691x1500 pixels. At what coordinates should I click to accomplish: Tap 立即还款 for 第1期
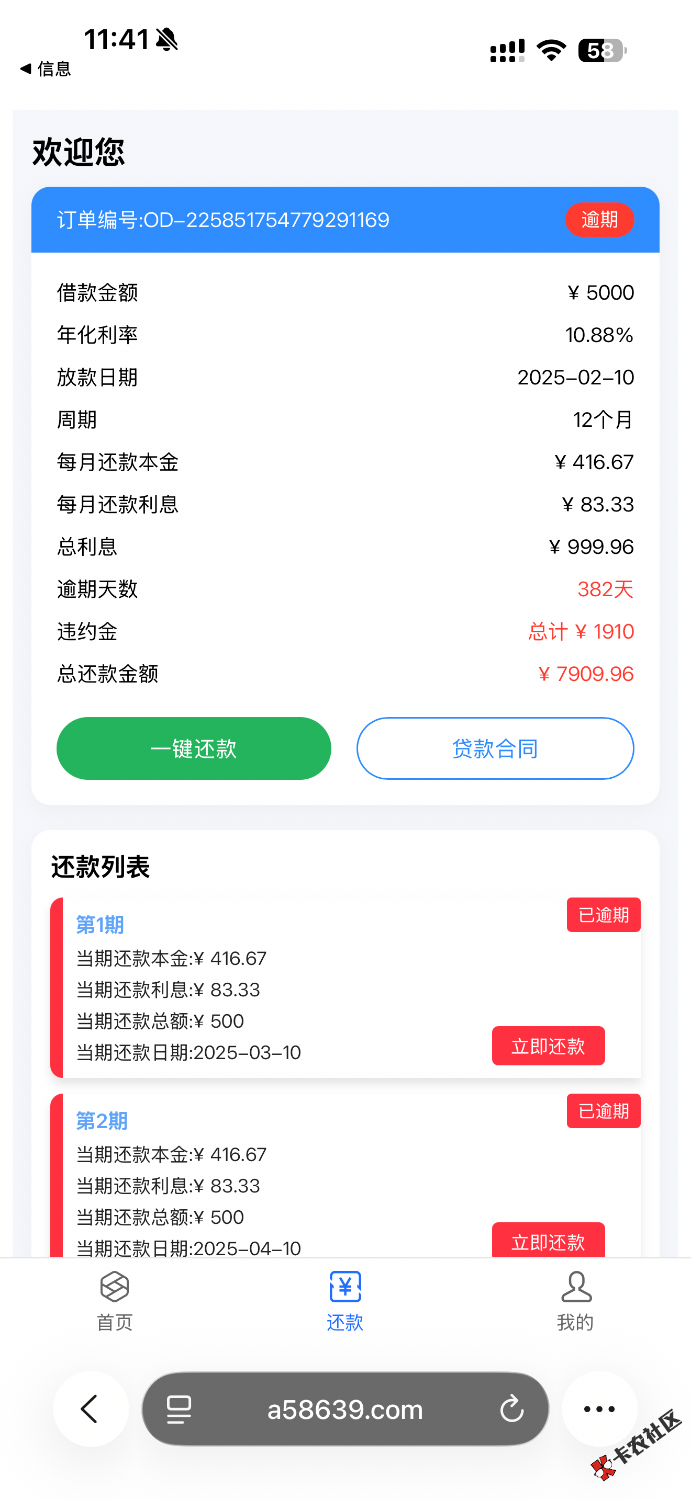(x=548, y=1046)
